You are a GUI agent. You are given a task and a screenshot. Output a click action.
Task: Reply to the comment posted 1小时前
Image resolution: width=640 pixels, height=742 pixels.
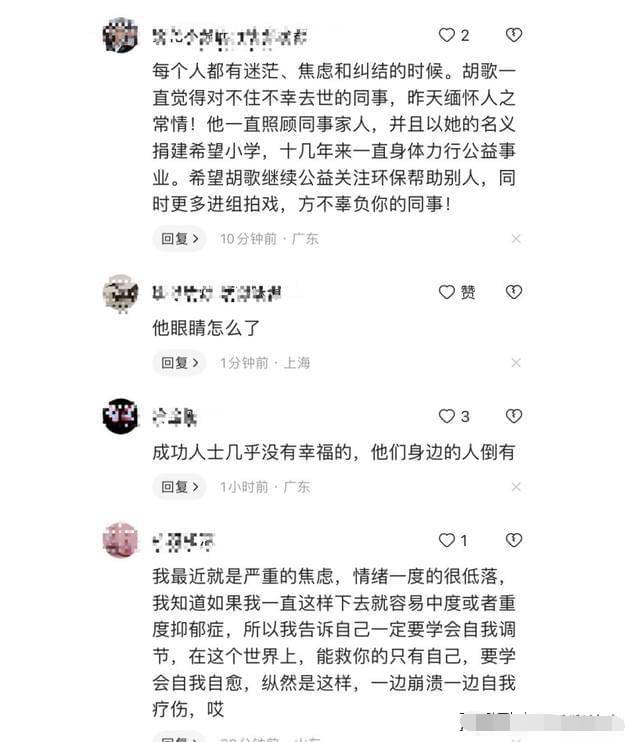coord(180,487)
